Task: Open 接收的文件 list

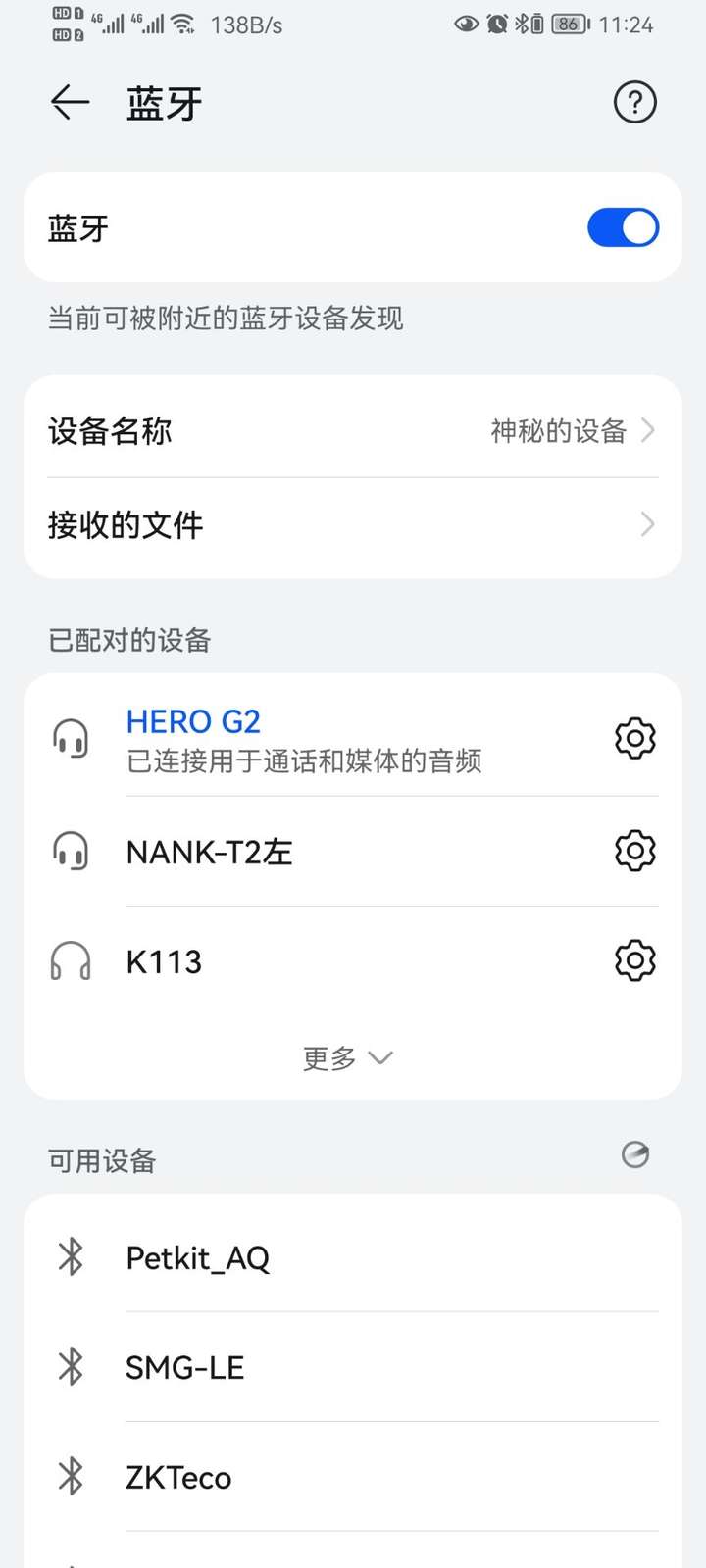Action: (x=353, y=525)
